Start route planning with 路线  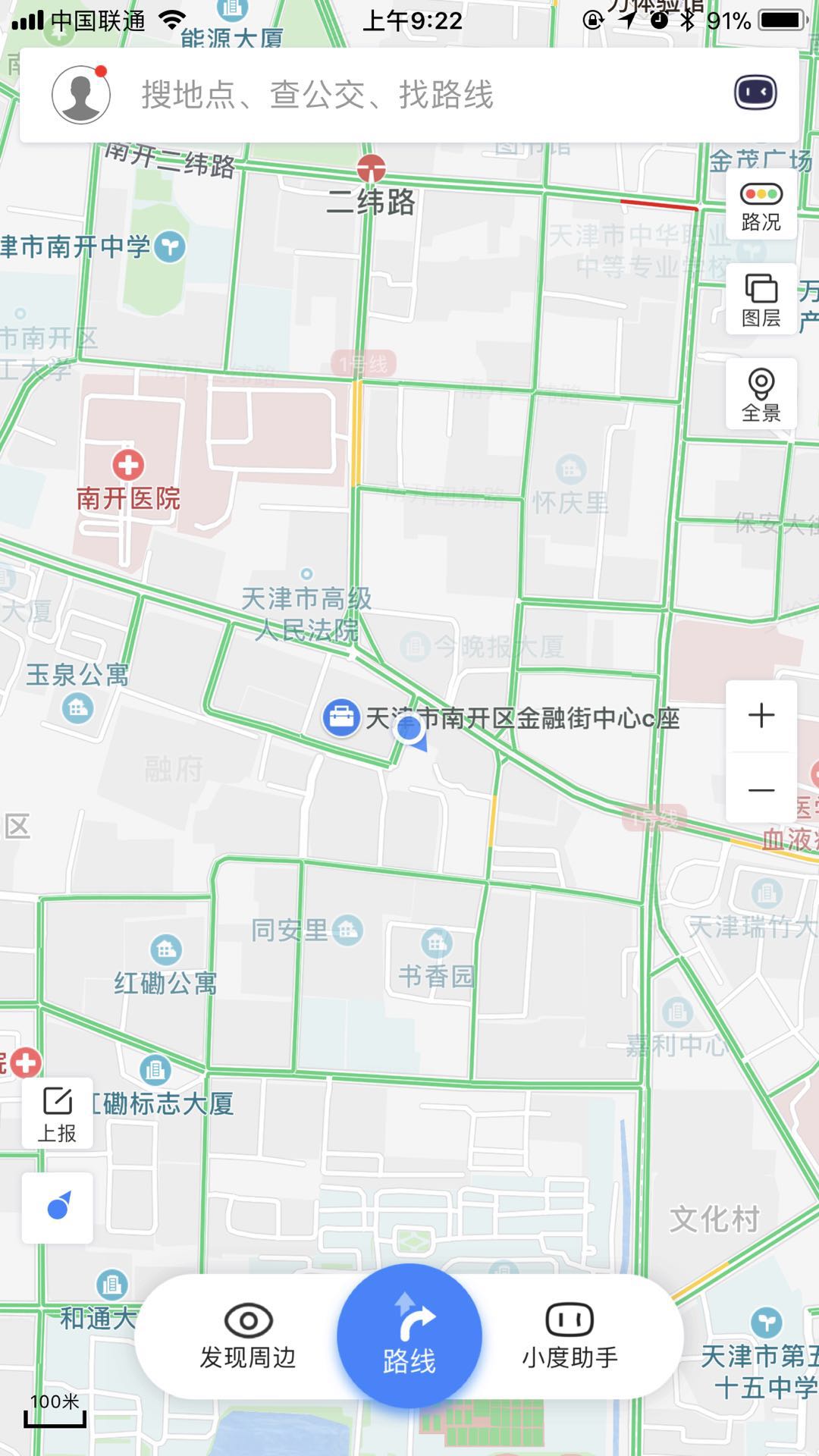tap(409, 1336)
